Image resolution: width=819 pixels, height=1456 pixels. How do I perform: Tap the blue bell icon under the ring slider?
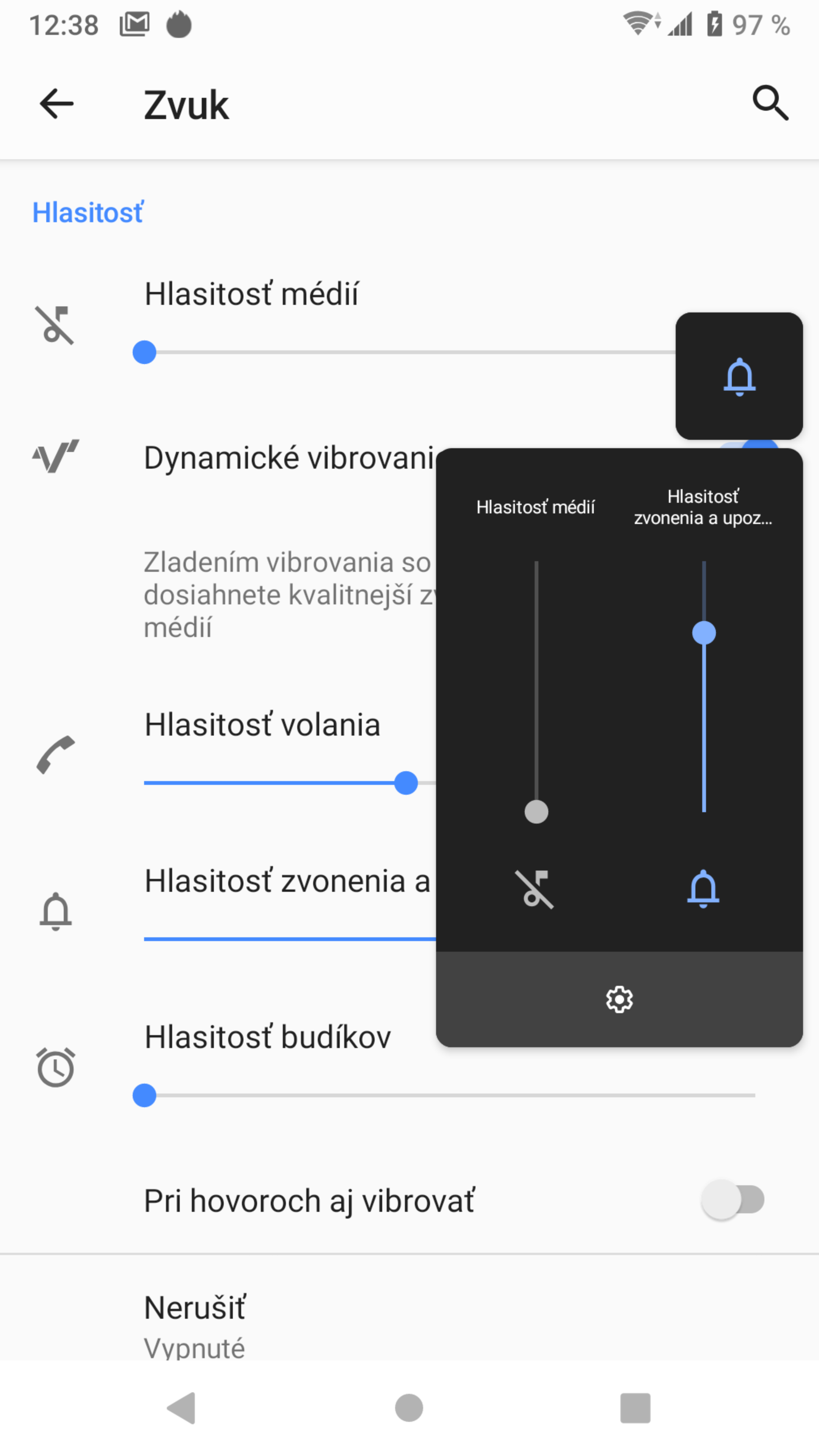pyautogui.click(x=703, y=888)
